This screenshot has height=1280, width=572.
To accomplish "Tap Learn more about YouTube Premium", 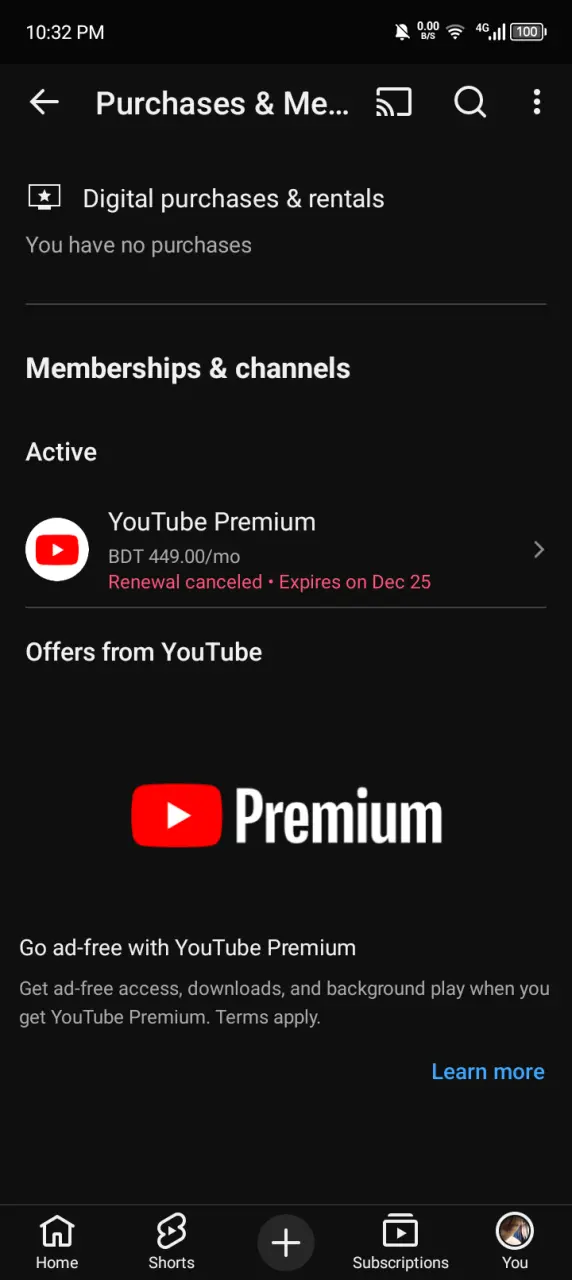I will [x=488, y=1071].
